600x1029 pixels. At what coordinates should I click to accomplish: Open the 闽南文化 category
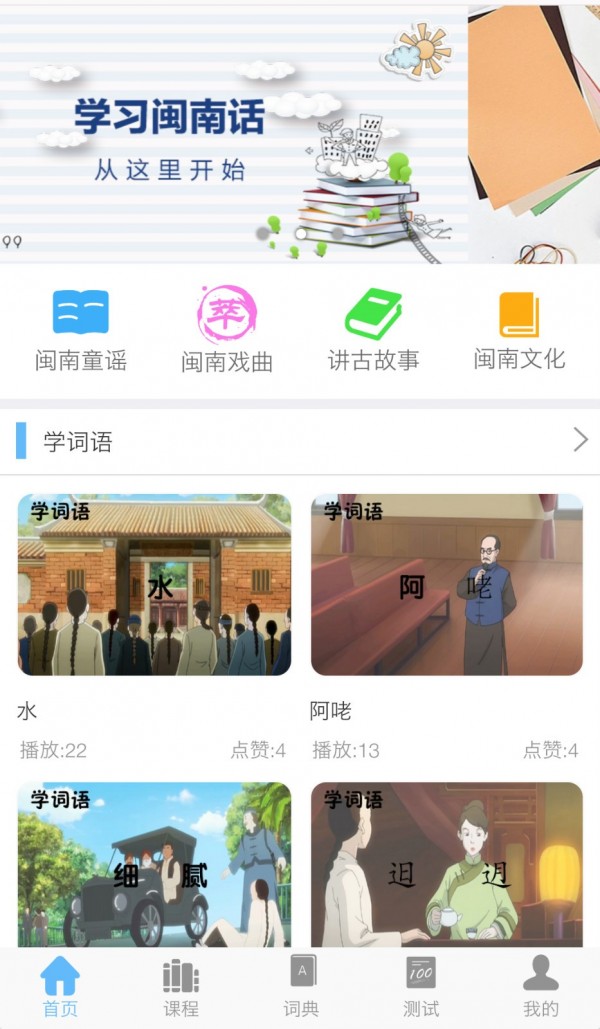[519, 330]
